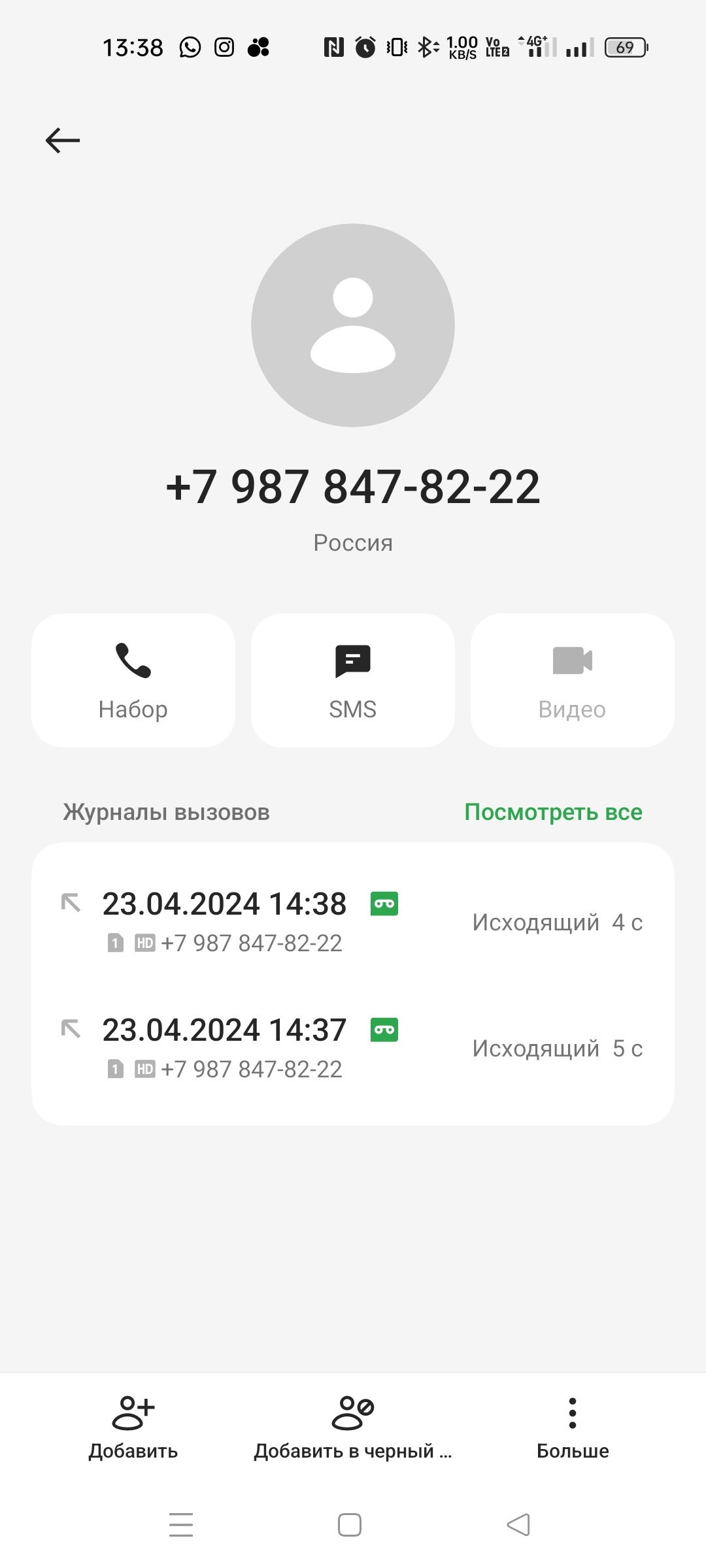Open the 14:38 outgoing call entry
706x1568 pixels.
[224, 921]
